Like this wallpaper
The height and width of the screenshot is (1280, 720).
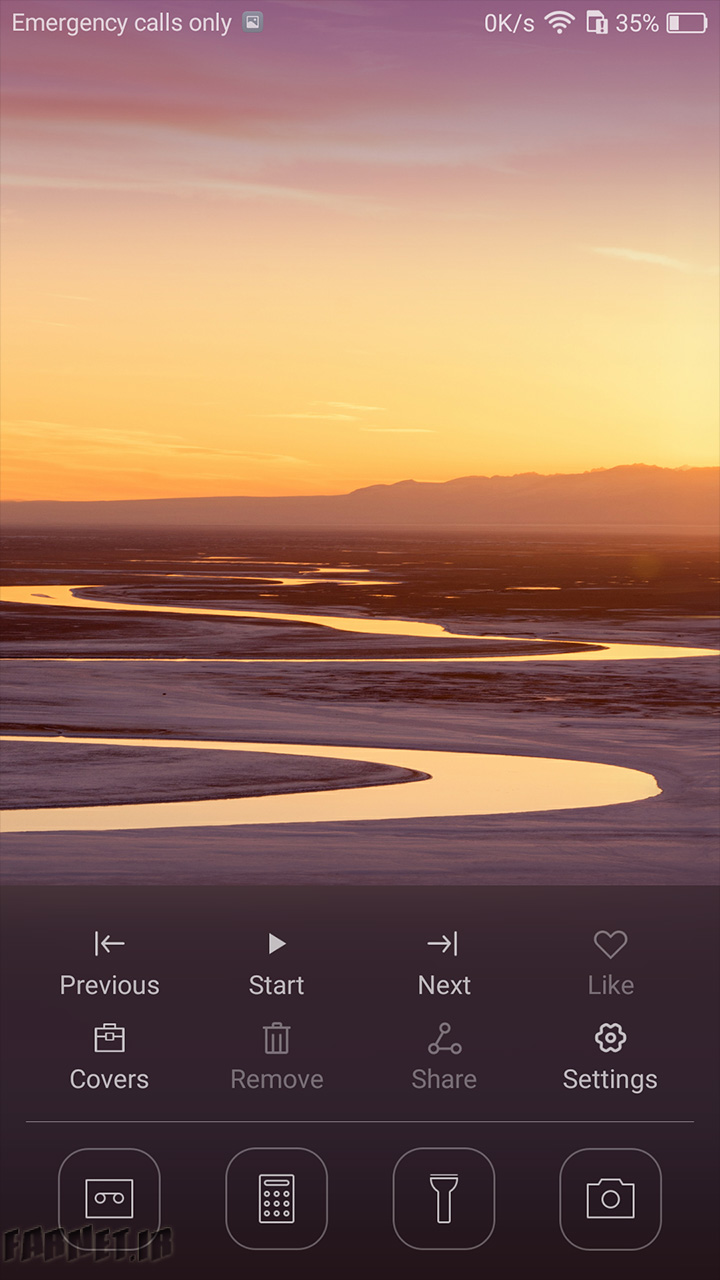click(x=610, y=964)
